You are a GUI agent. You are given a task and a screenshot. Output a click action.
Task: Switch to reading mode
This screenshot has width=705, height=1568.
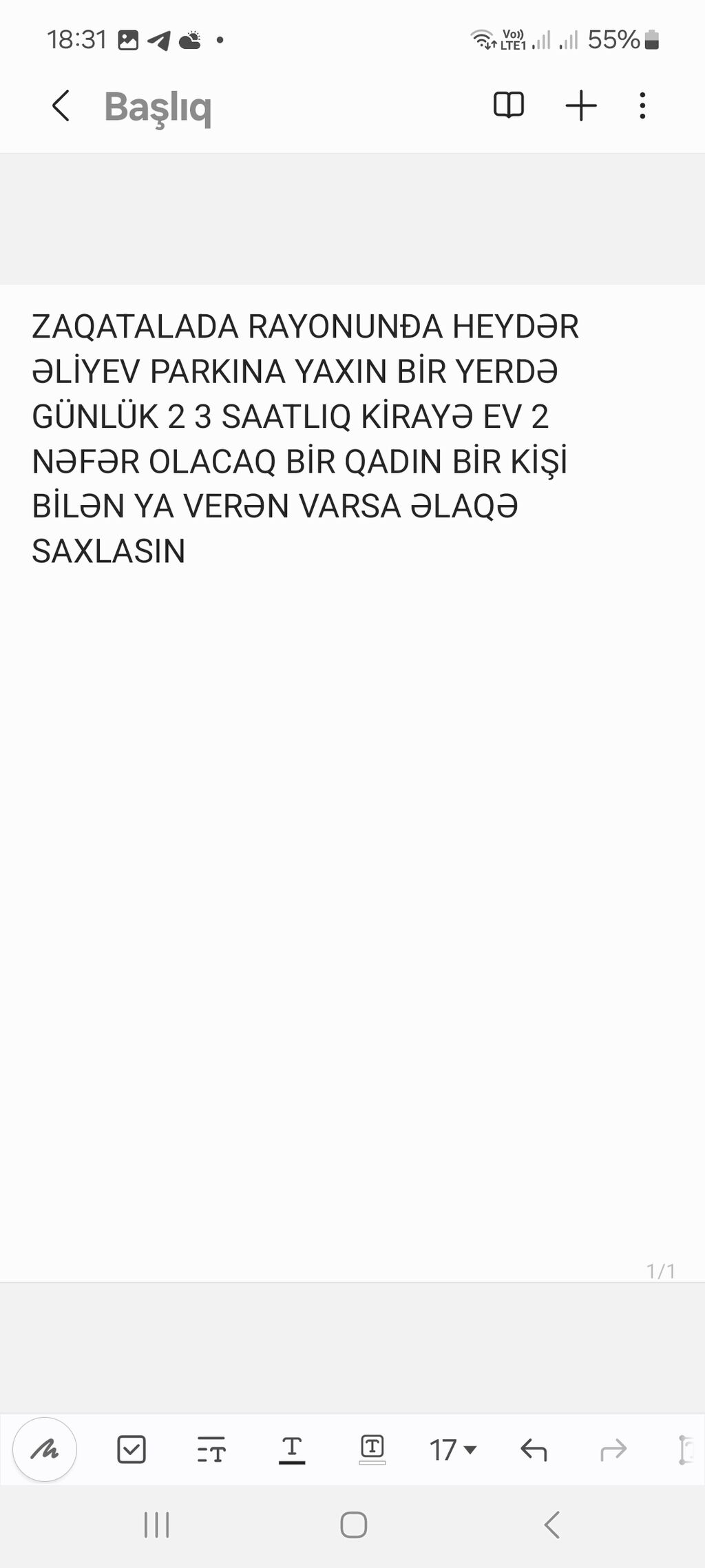pyautogui.click(x=509, y=105)
